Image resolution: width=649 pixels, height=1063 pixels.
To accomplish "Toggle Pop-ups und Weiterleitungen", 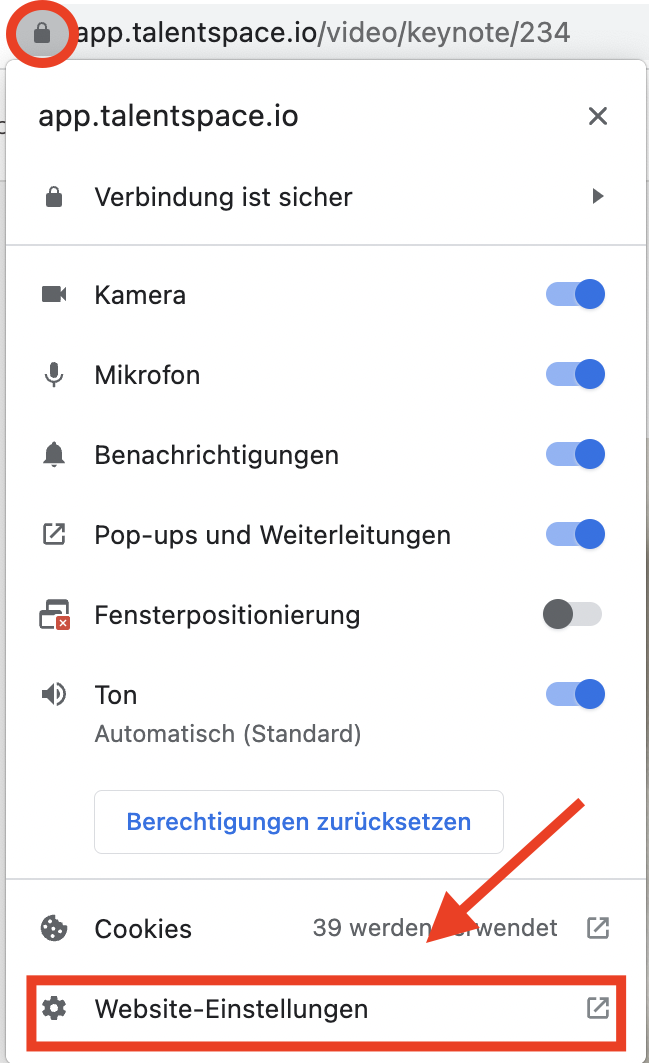I will 575,534.
